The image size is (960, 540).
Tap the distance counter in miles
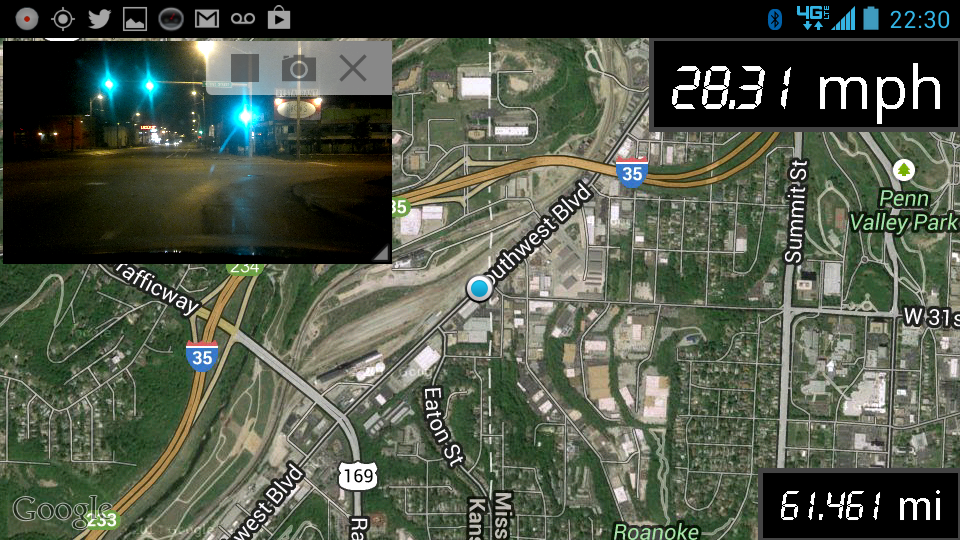pos(860,505)
